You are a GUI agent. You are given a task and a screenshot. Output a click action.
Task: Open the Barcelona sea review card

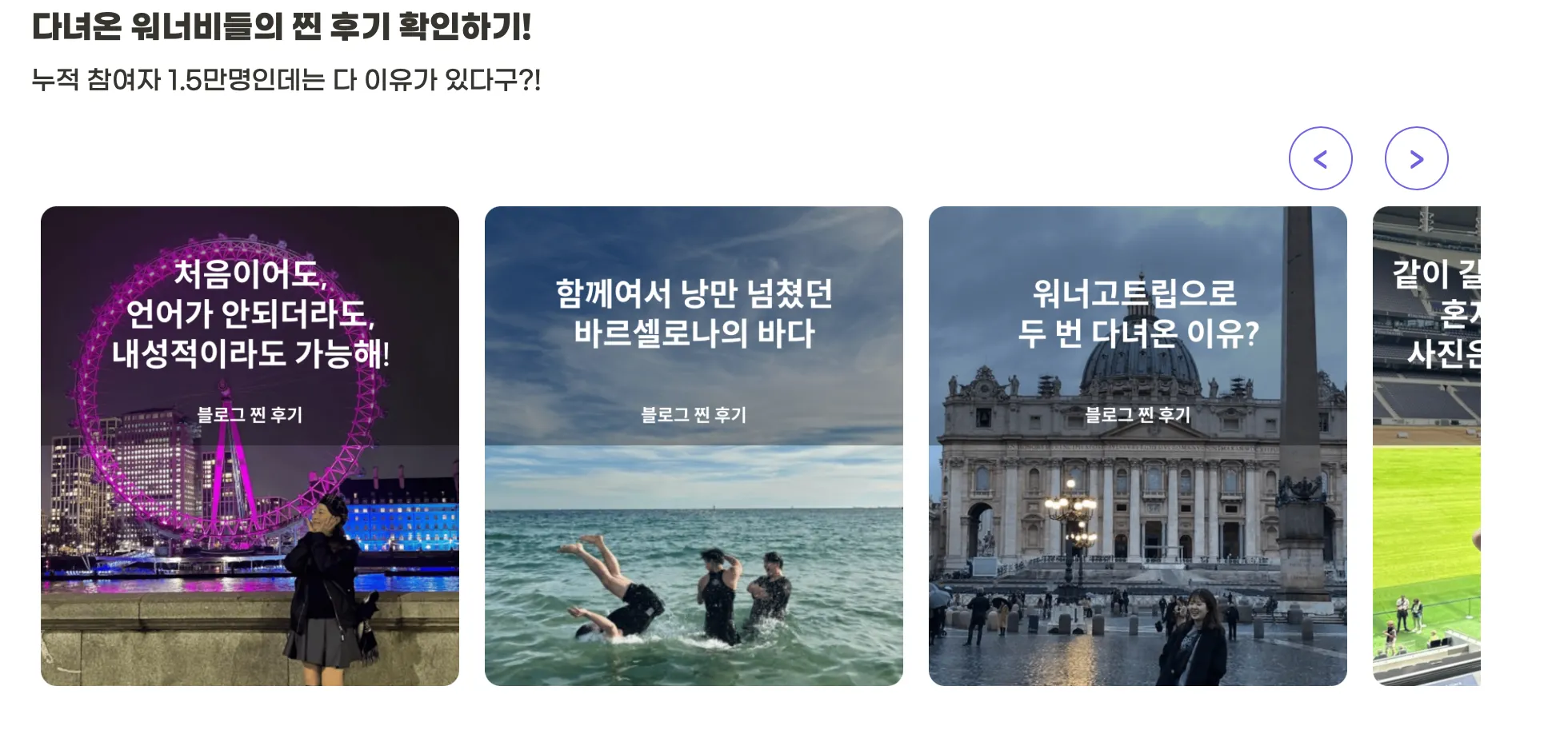pyautogui.click(x=694, y=445)
